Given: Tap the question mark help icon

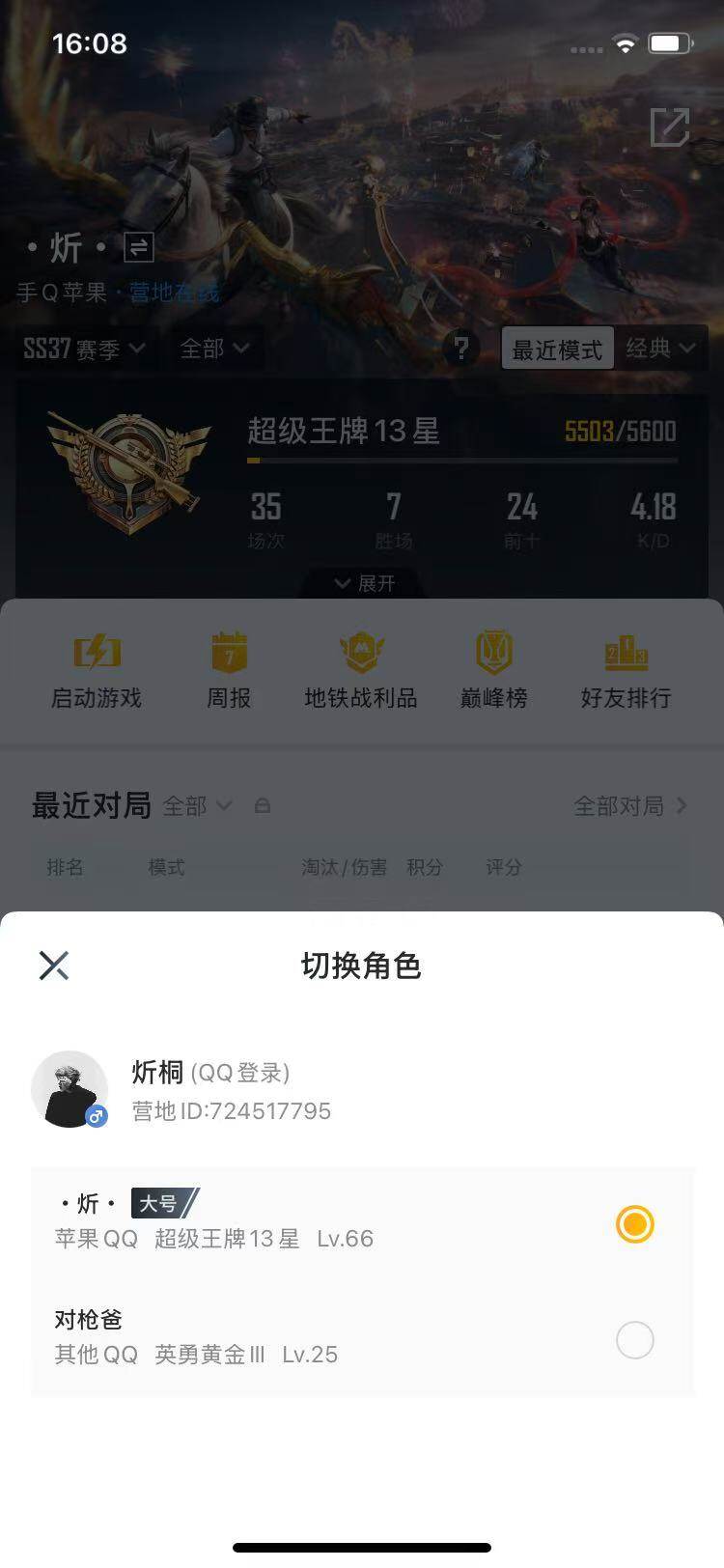Looking at the screenshot, I should click(462, 349).
